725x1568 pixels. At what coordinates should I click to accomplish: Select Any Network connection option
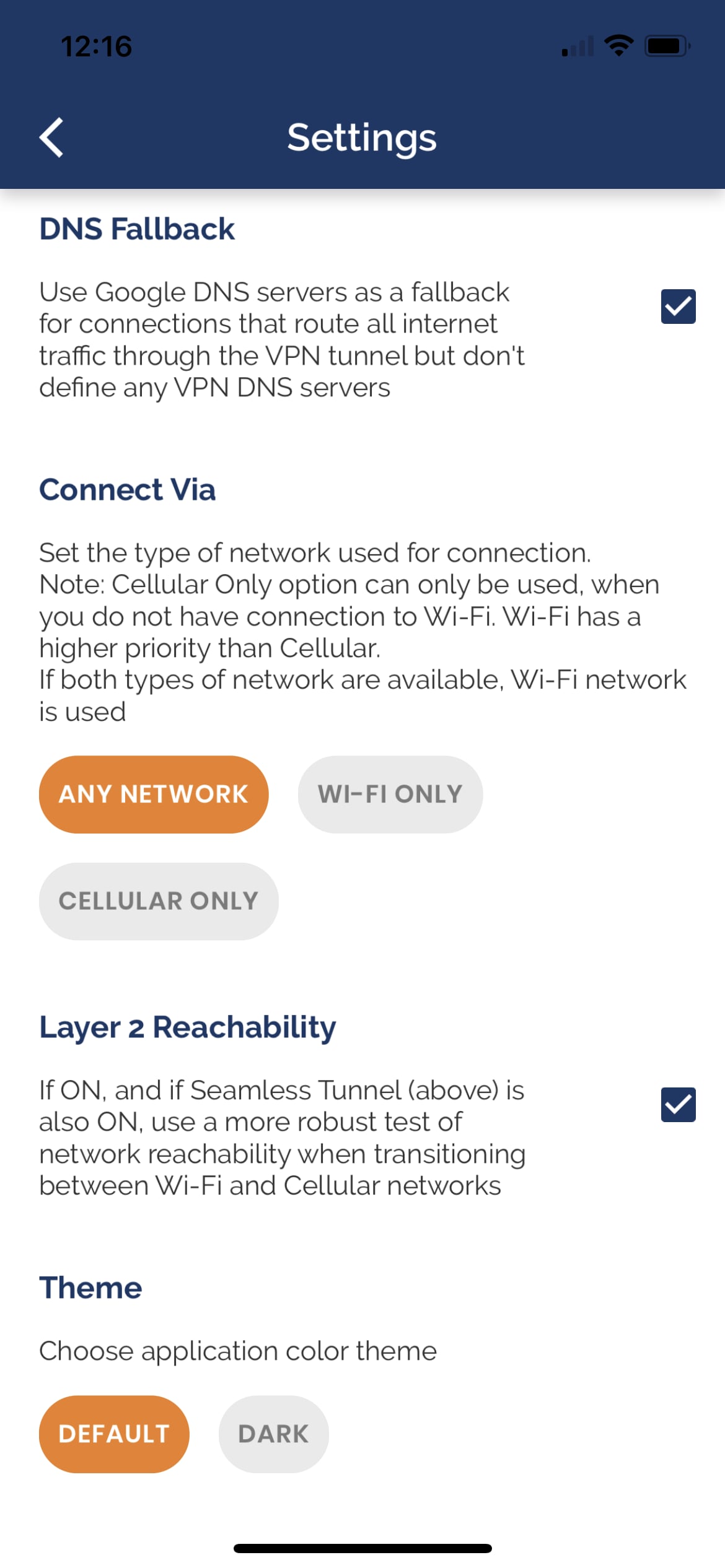[x=154, y=794]
